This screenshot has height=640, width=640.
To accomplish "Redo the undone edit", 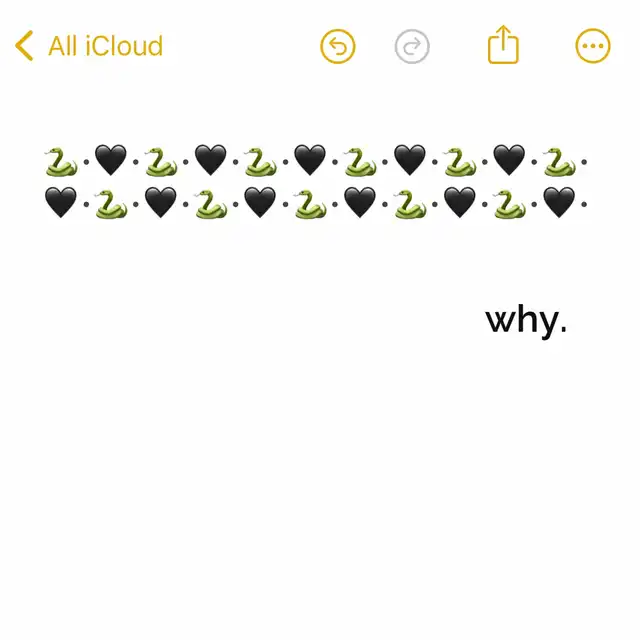I will tap(412, 46).
